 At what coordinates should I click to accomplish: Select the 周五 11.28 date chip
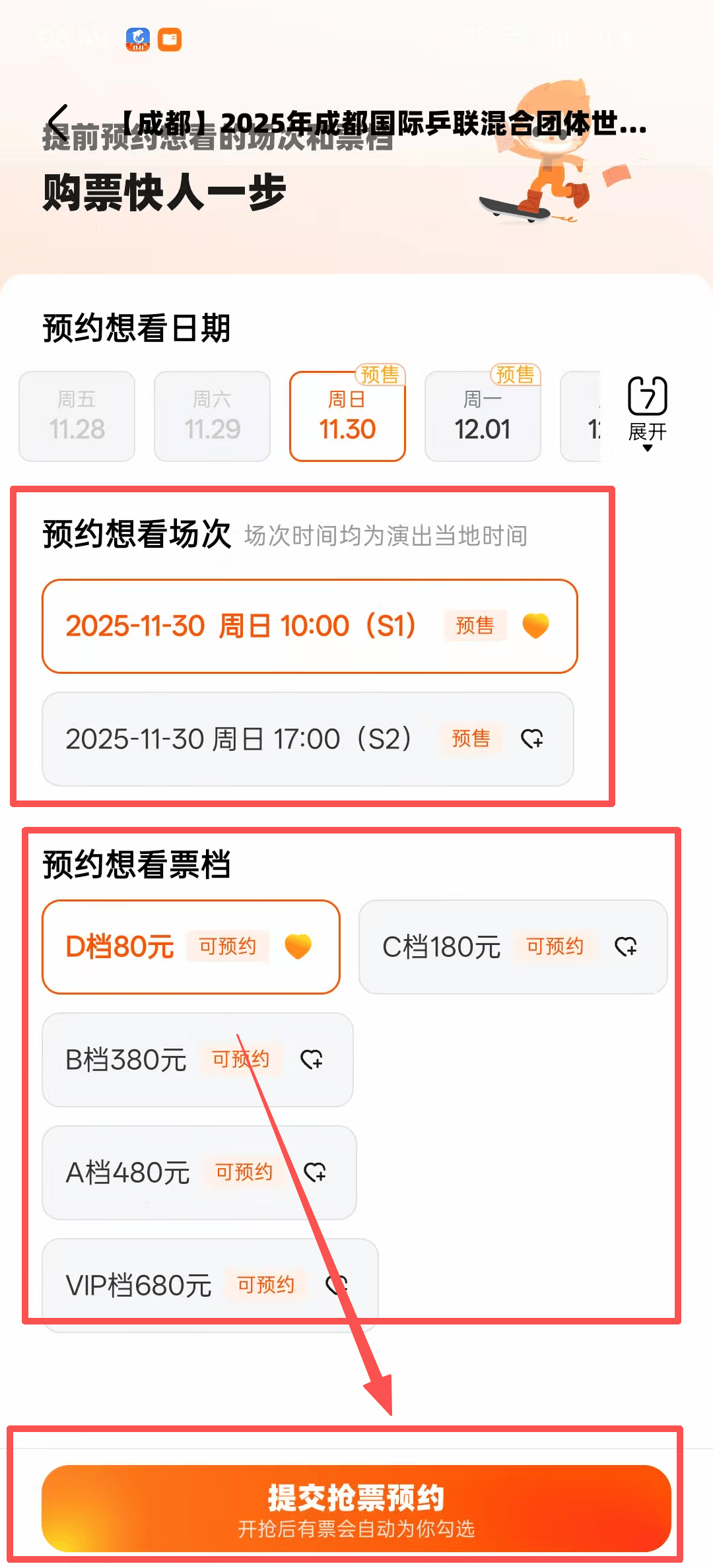(76, 414)
